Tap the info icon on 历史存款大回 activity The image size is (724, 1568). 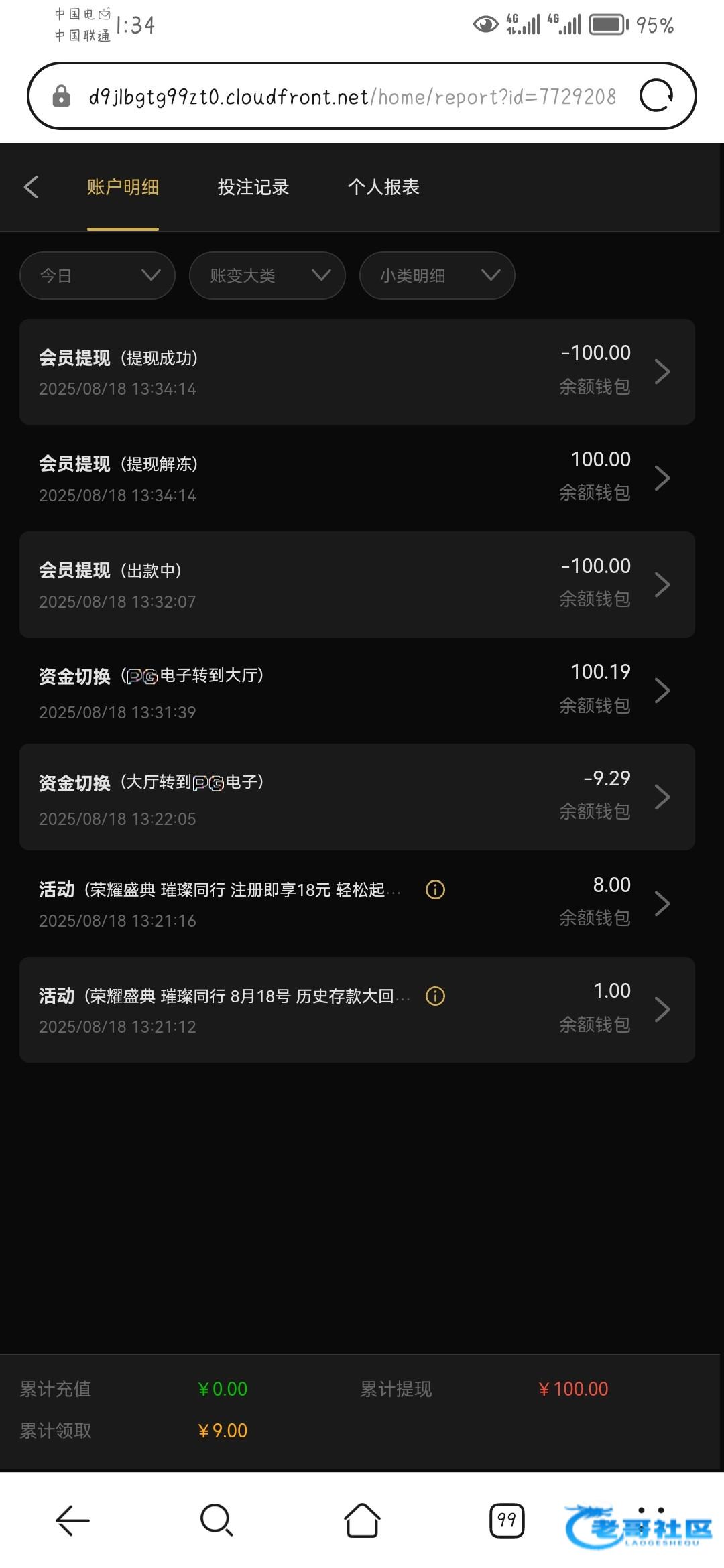pos(436,996)
